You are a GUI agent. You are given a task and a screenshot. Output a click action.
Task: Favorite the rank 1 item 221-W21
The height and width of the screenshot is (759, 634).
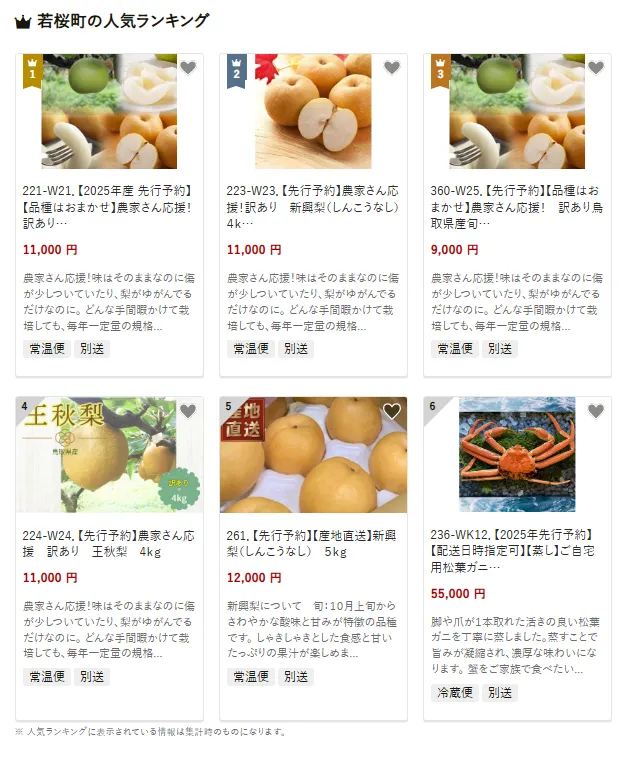pyautogui.click(x=188, y=68)
